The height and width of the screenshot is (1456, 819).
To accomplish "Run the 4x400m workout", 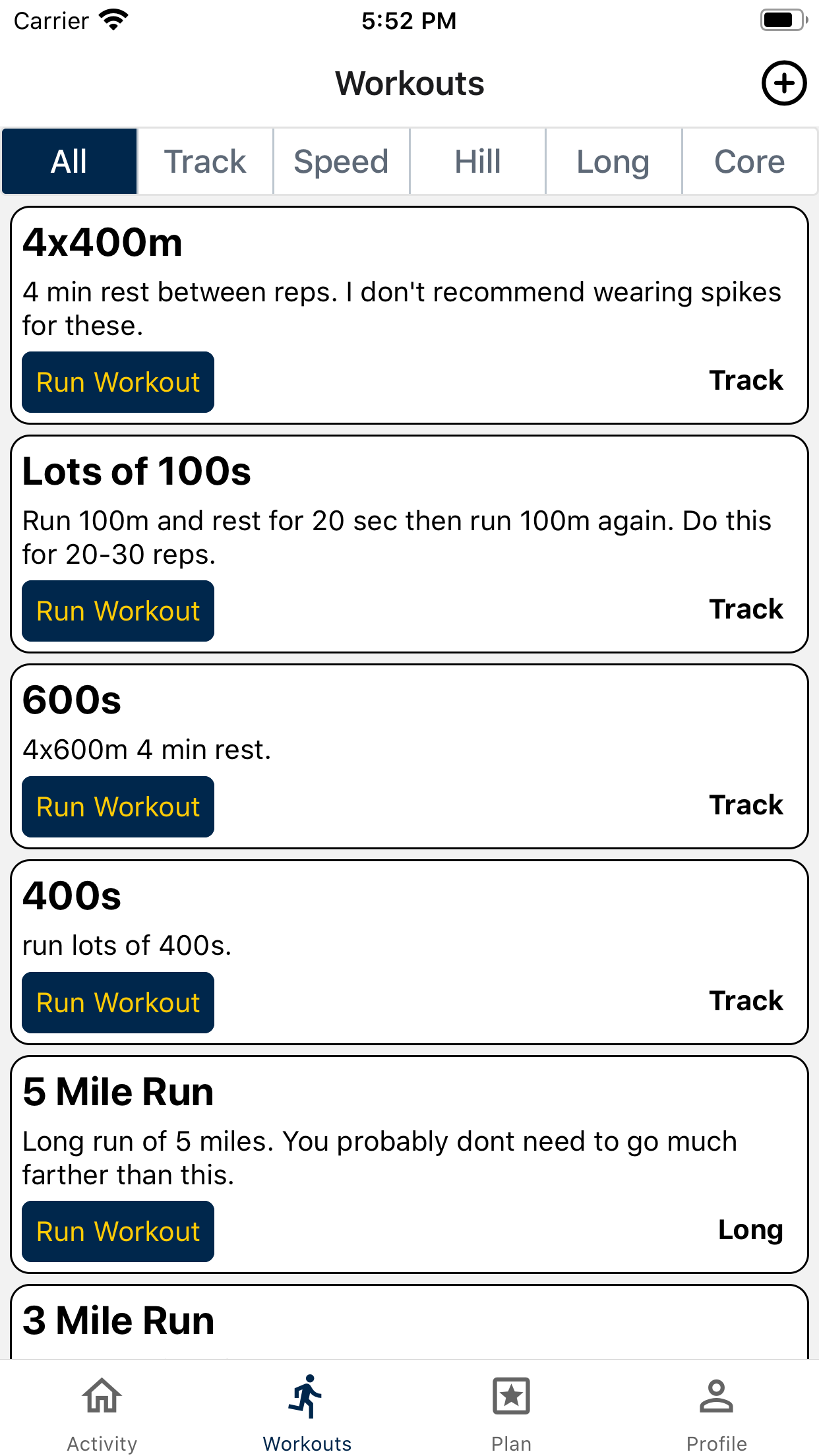I will 117,382.
